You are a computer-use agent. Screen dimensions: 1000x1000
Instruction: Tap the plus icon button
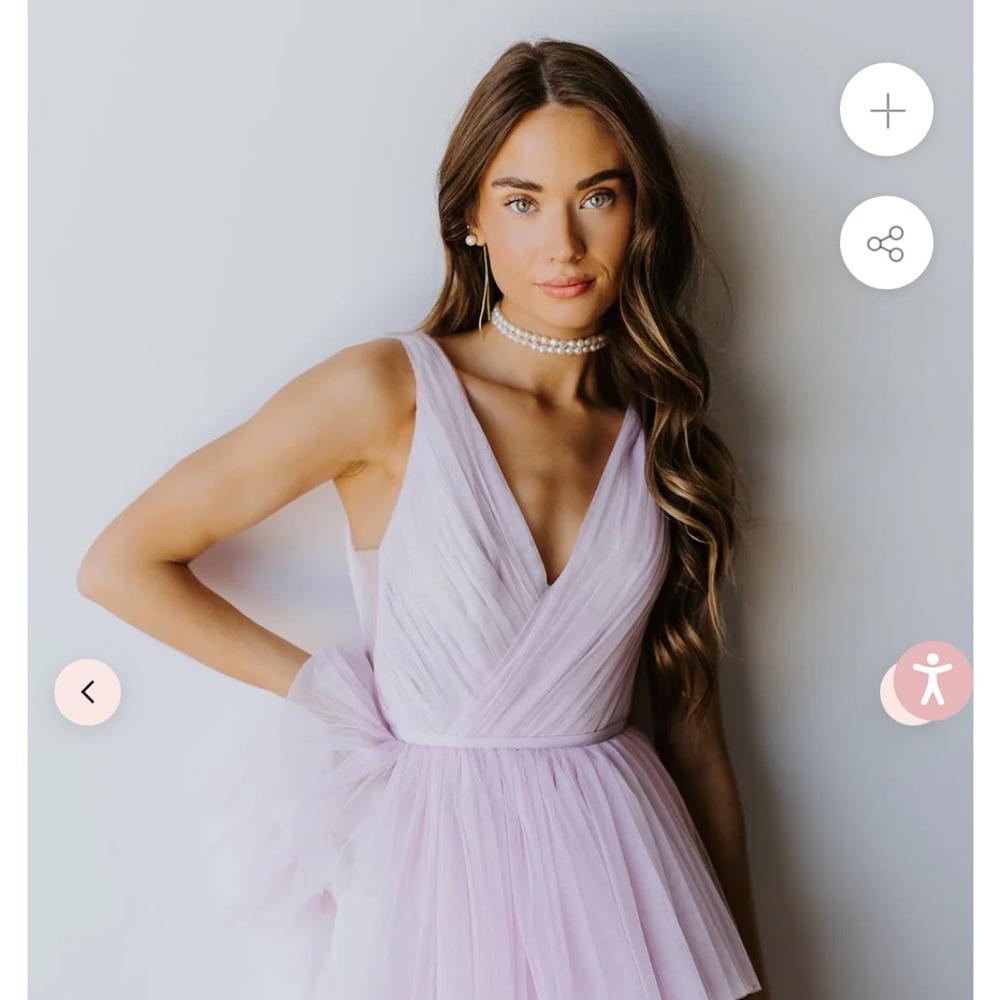coord(886,110)
